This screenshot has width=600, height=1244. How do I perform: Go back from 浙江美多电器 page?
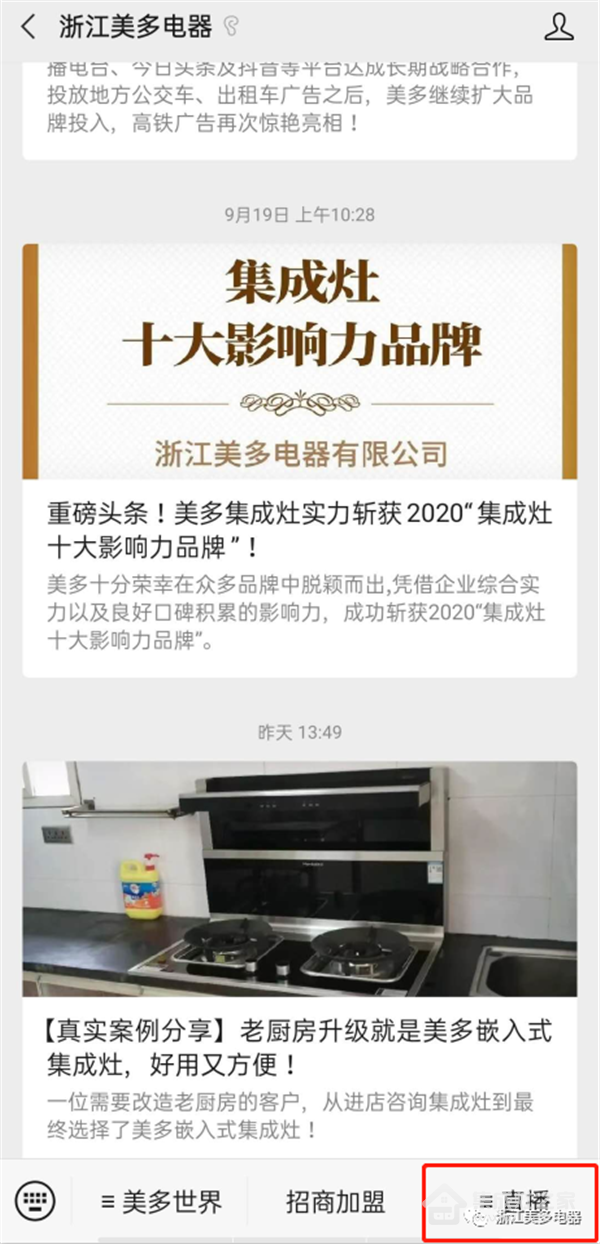(x=28, y=27)
